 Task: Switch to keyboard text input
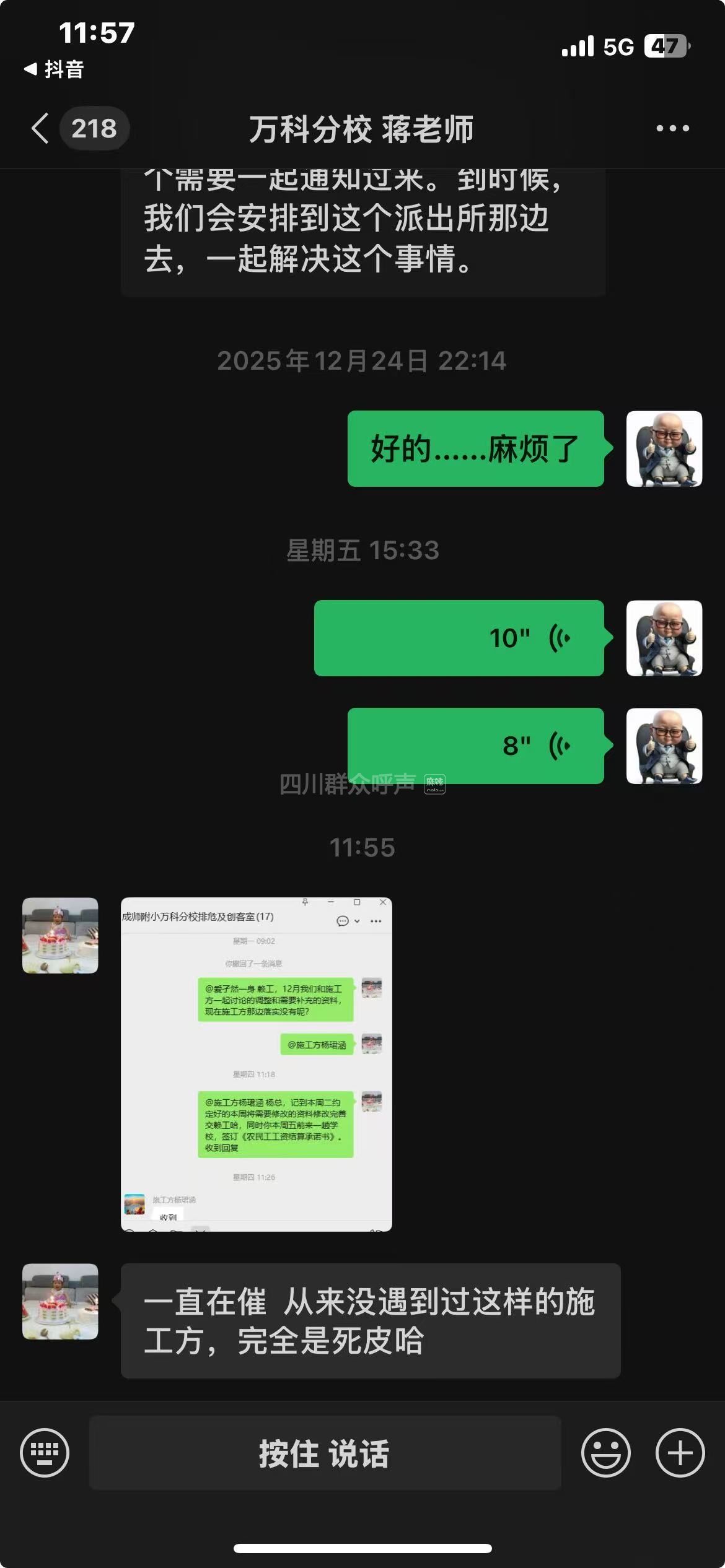[x=45, y=1453]
